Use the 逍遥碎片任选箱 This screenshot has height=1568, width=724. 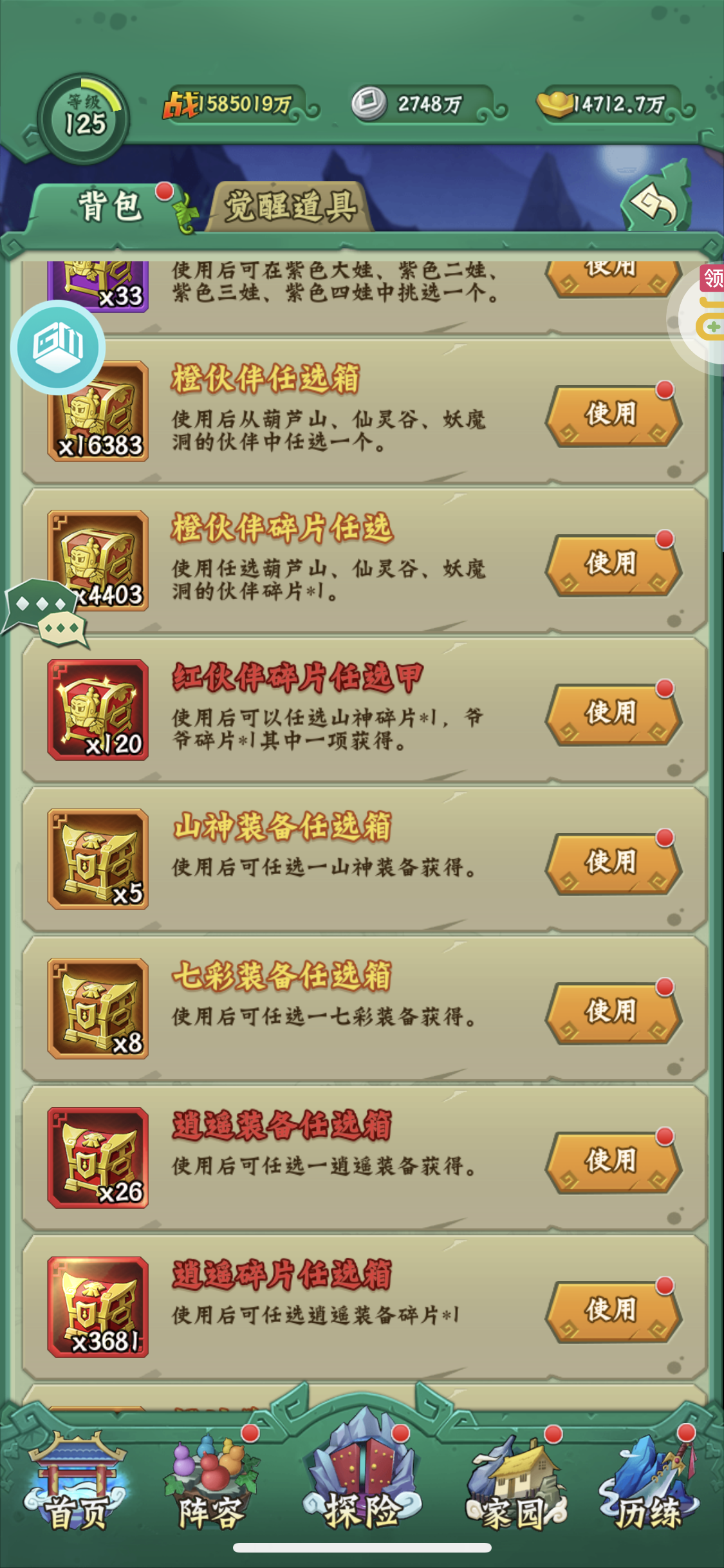coord(613,1312)
